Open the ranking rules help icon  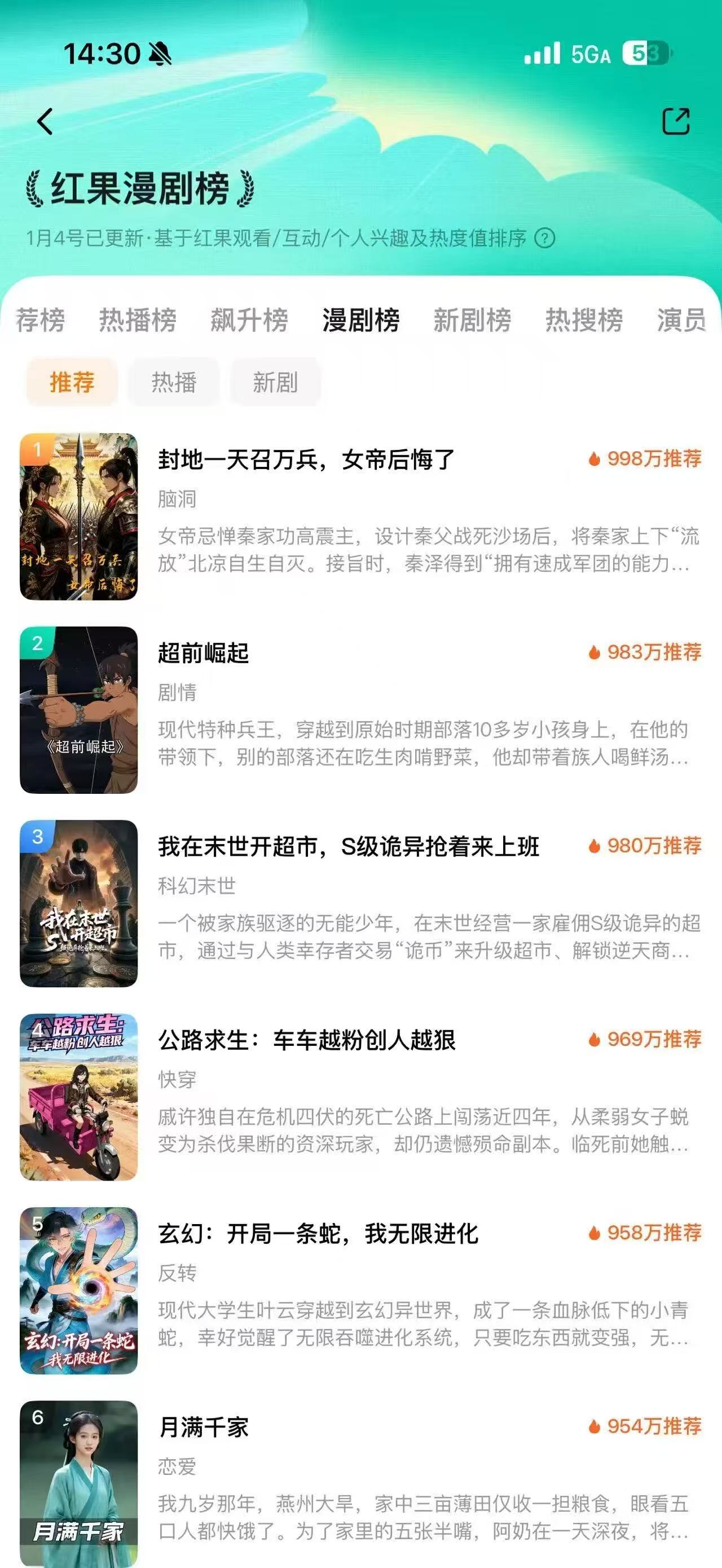[x=544, y=238]
